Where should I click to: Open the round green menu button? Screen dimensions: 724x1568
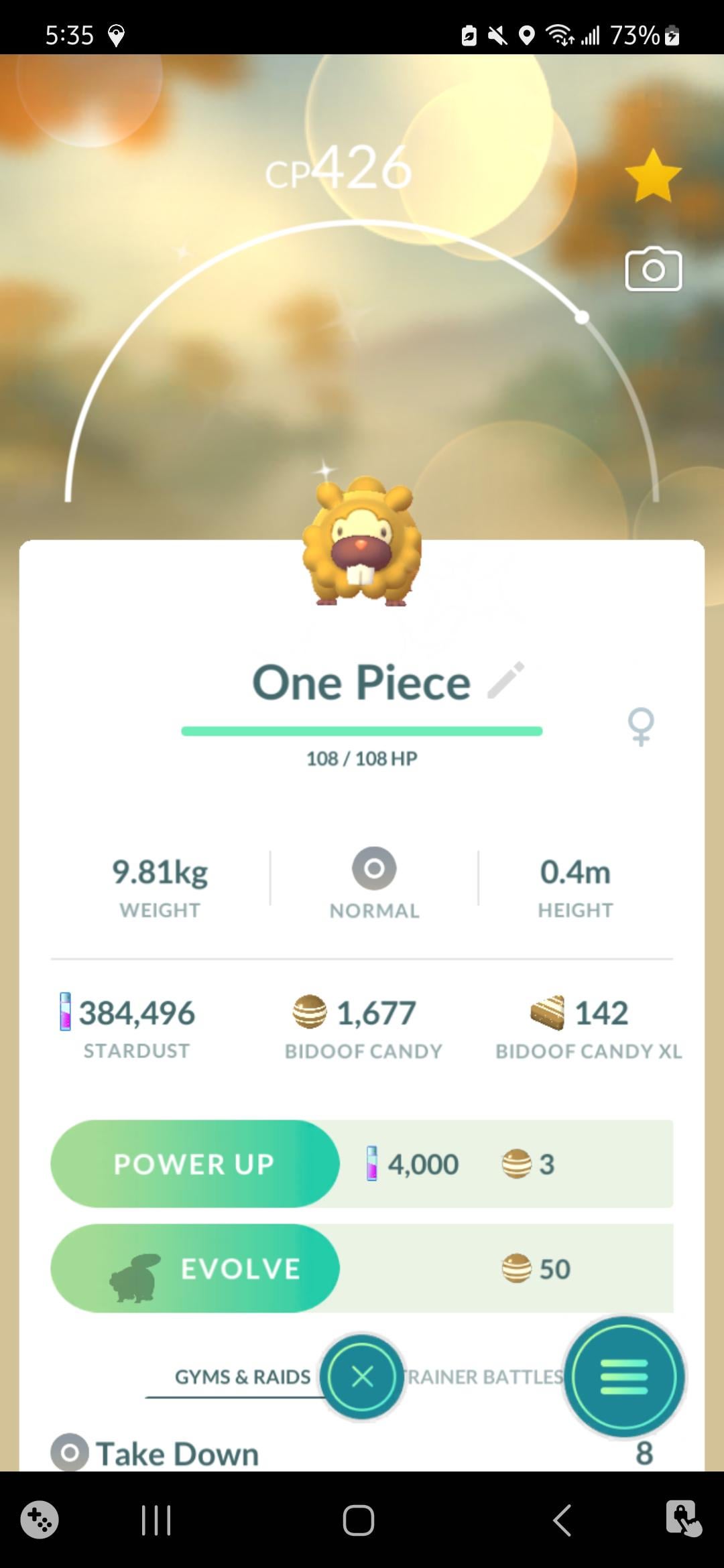(x=624, y=1376)
